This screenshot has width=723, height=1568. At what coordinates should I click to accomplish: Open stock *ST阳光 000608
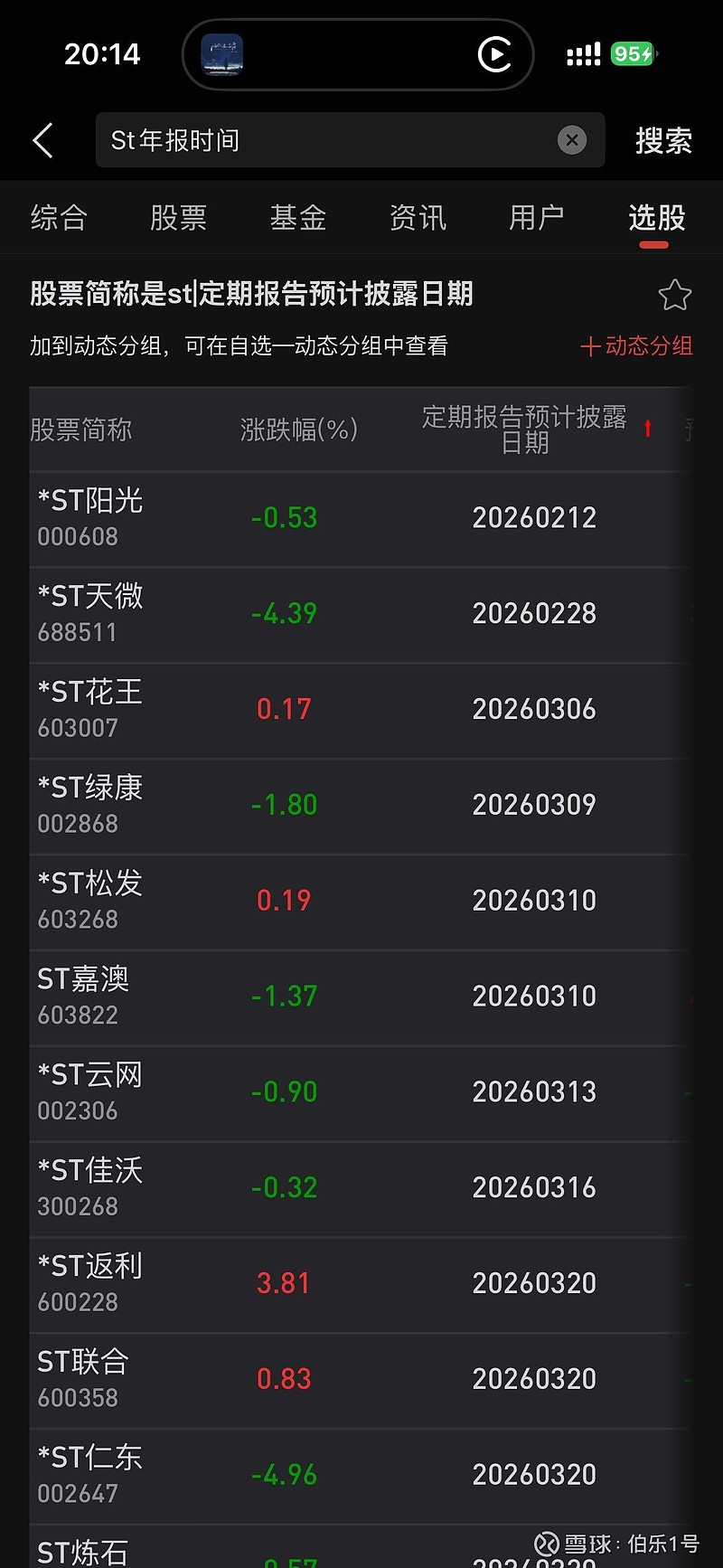pos(90,517)
